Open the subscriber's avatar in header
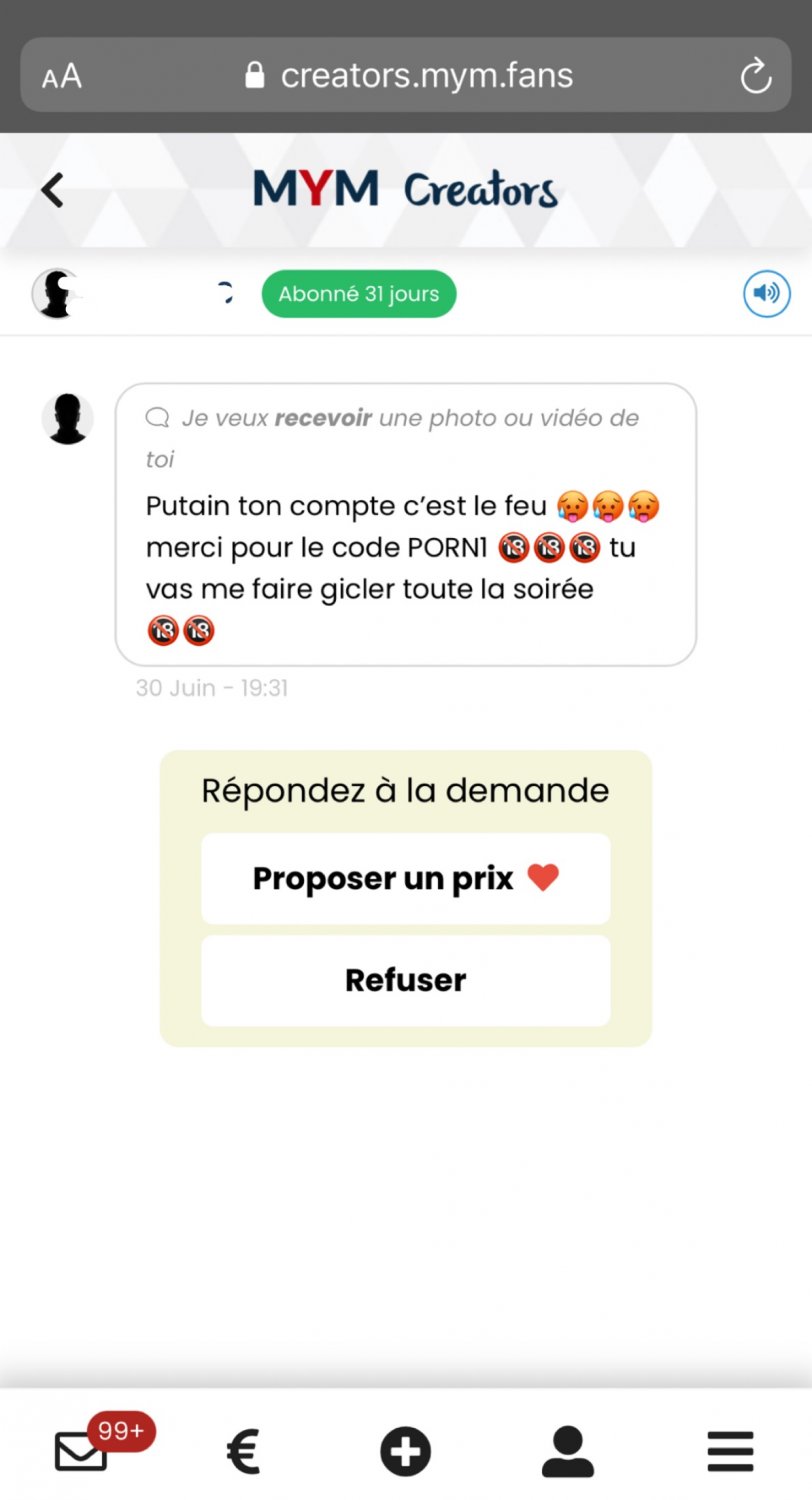Screen dimensions: 812x1500 pos(56,294)
